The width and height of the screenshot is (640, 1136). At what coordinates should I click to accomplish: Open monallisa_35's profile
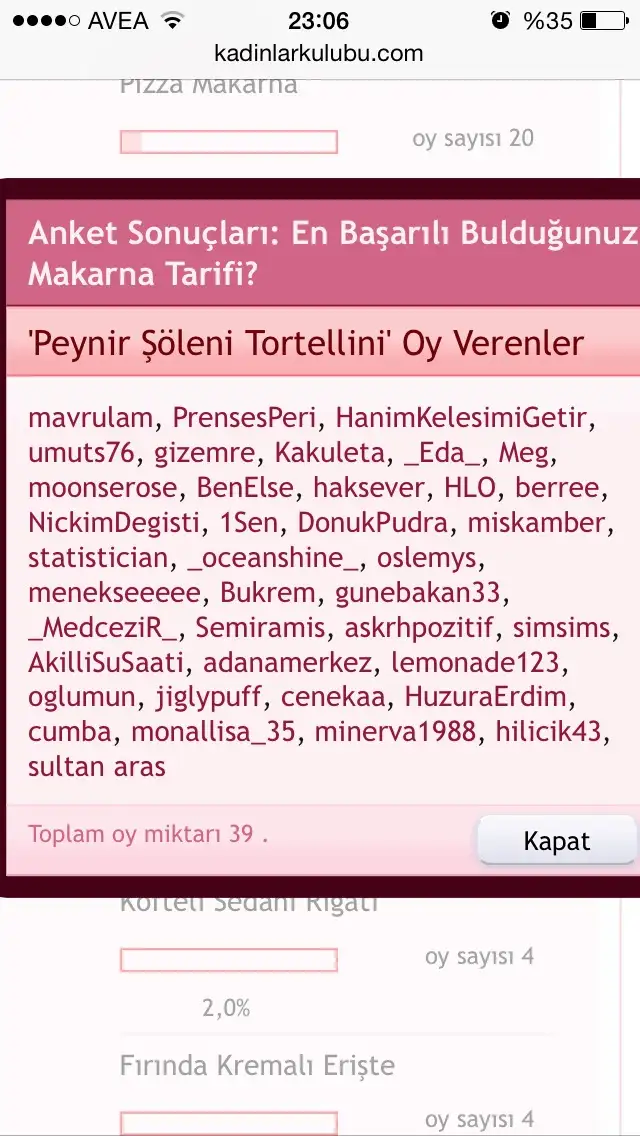click(x=213, y=732)
